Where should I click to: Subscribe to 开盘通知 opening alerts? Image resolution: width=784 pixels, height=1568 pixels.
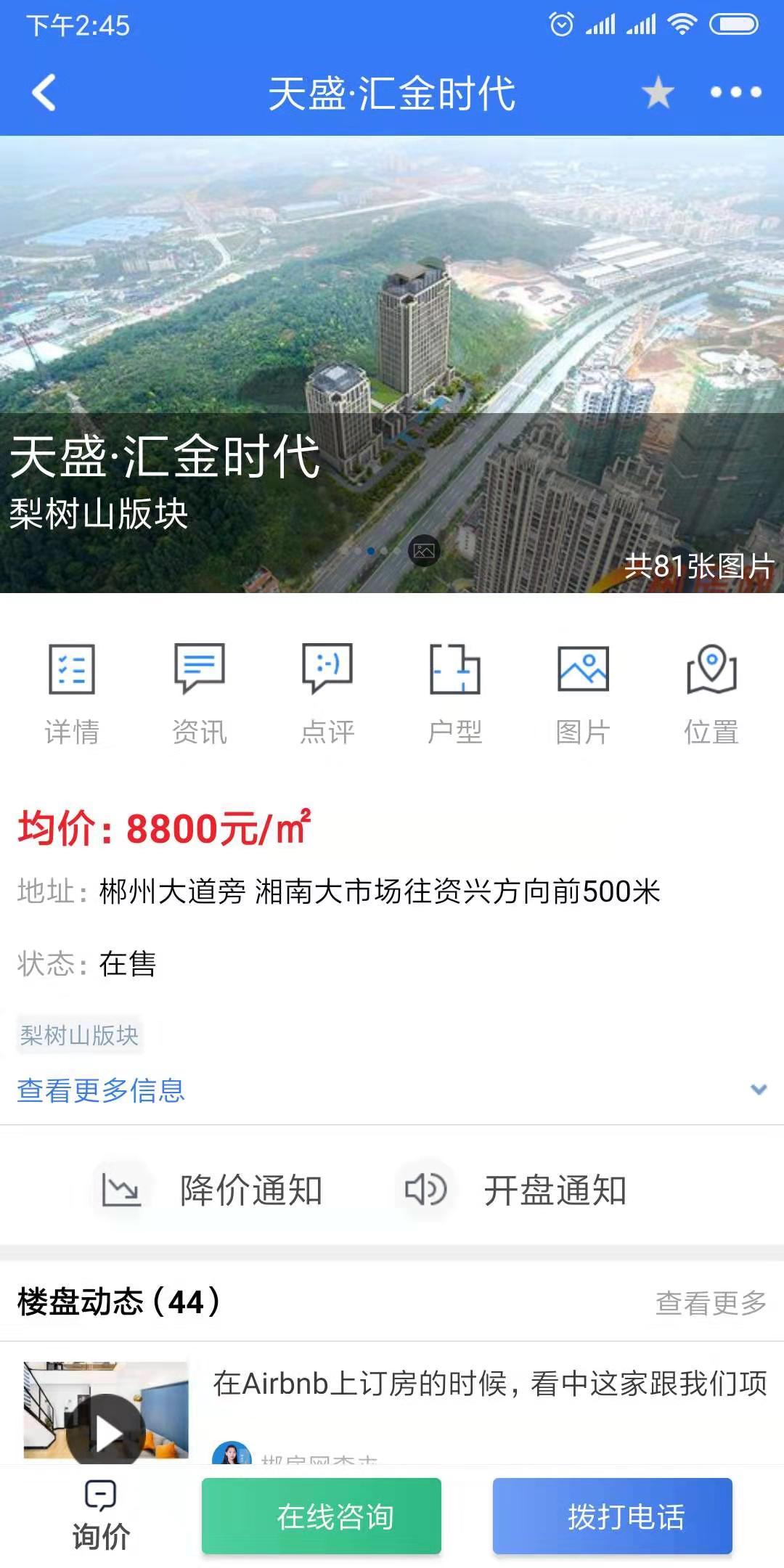coord(514,1191)
